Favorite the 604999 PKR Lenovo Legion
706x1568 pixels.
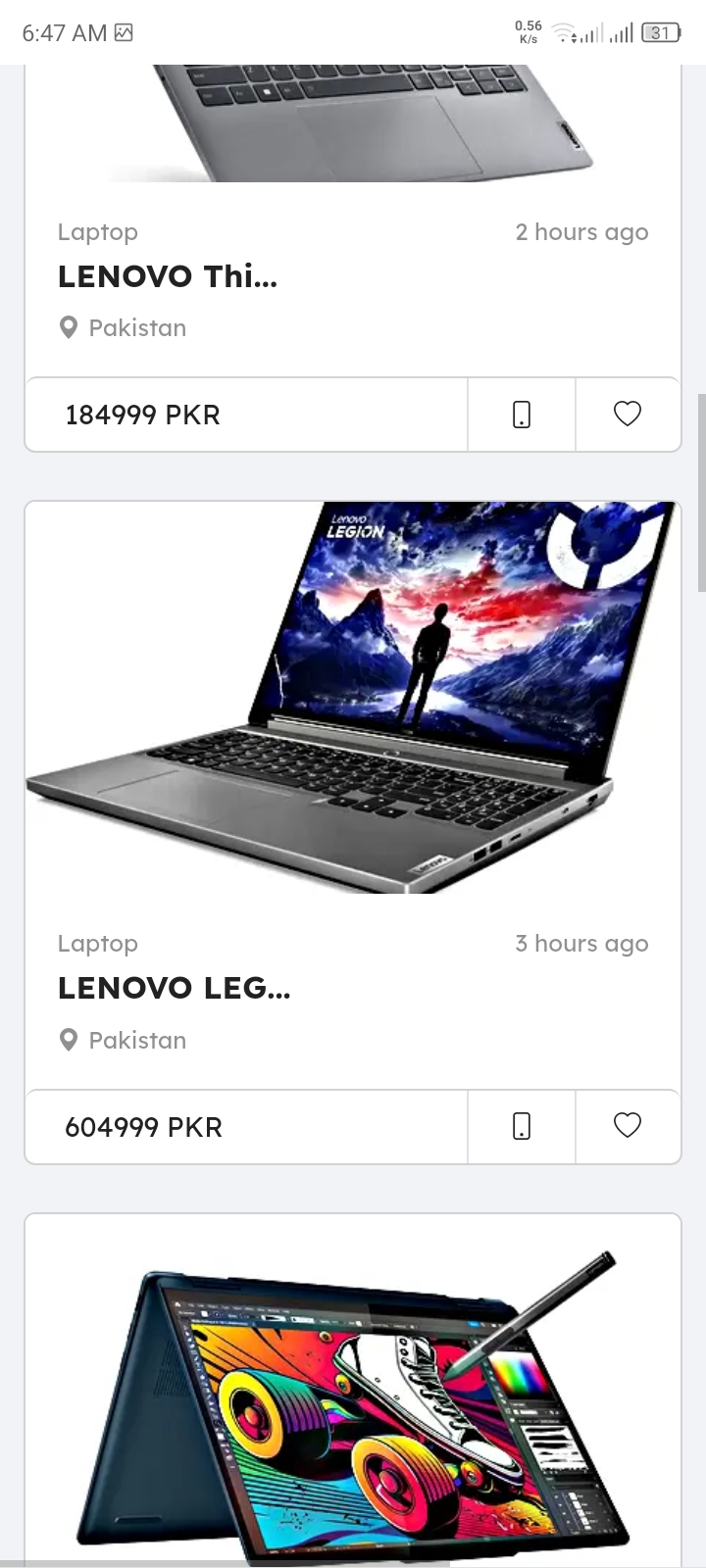pos(628,1126)
